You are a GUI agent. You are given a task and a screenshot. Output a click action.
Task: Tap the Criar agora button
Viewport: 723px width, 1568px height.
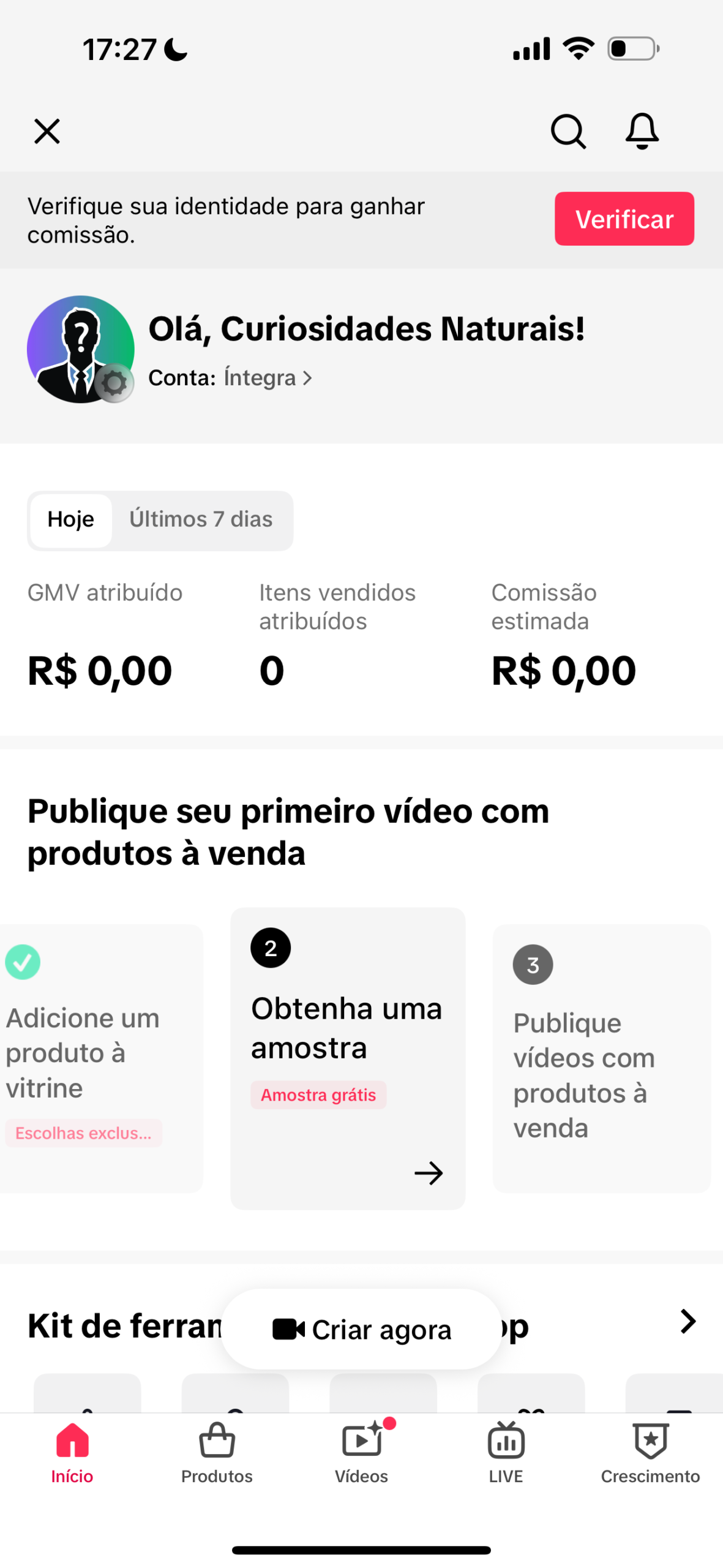(361, 1329)
